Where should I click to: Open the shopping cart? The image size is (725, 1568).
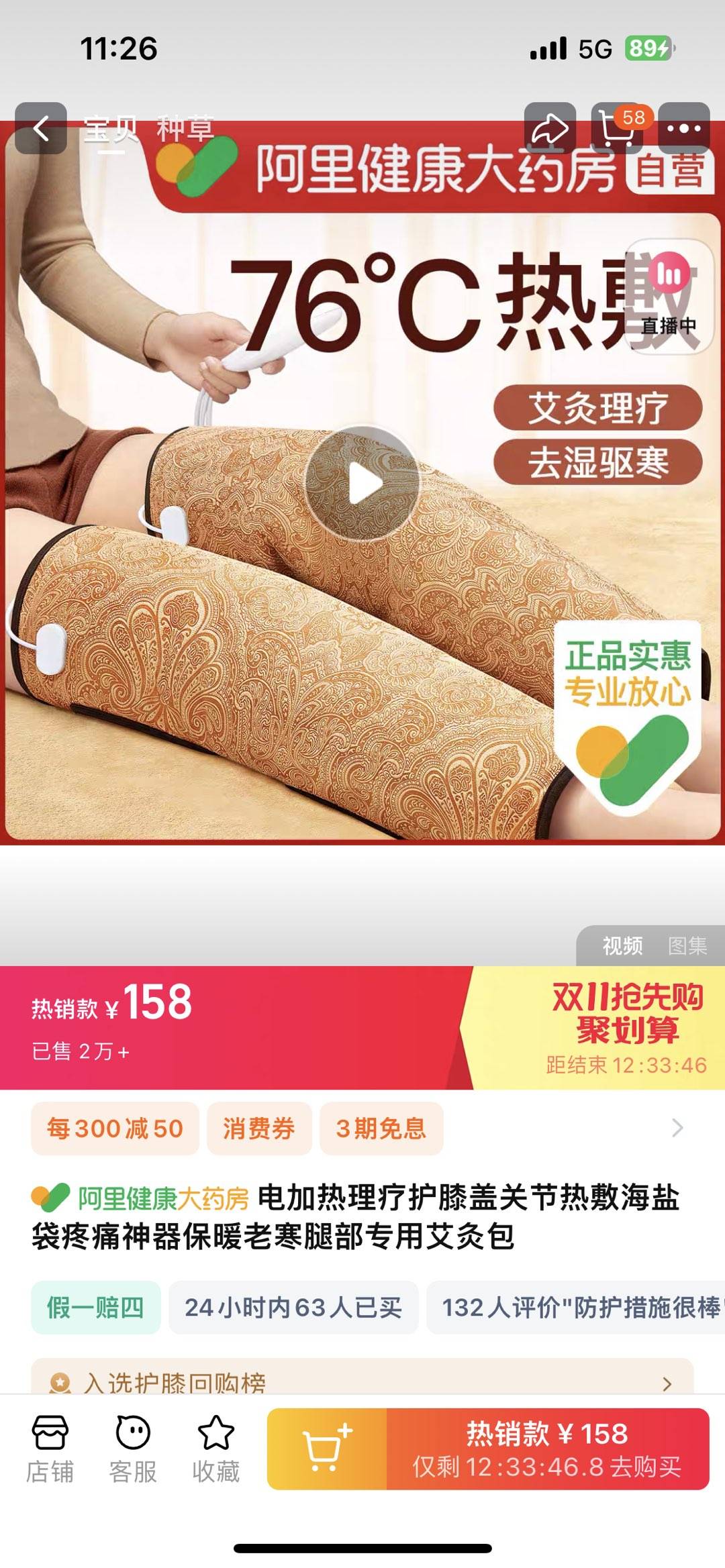click(617, 128)
